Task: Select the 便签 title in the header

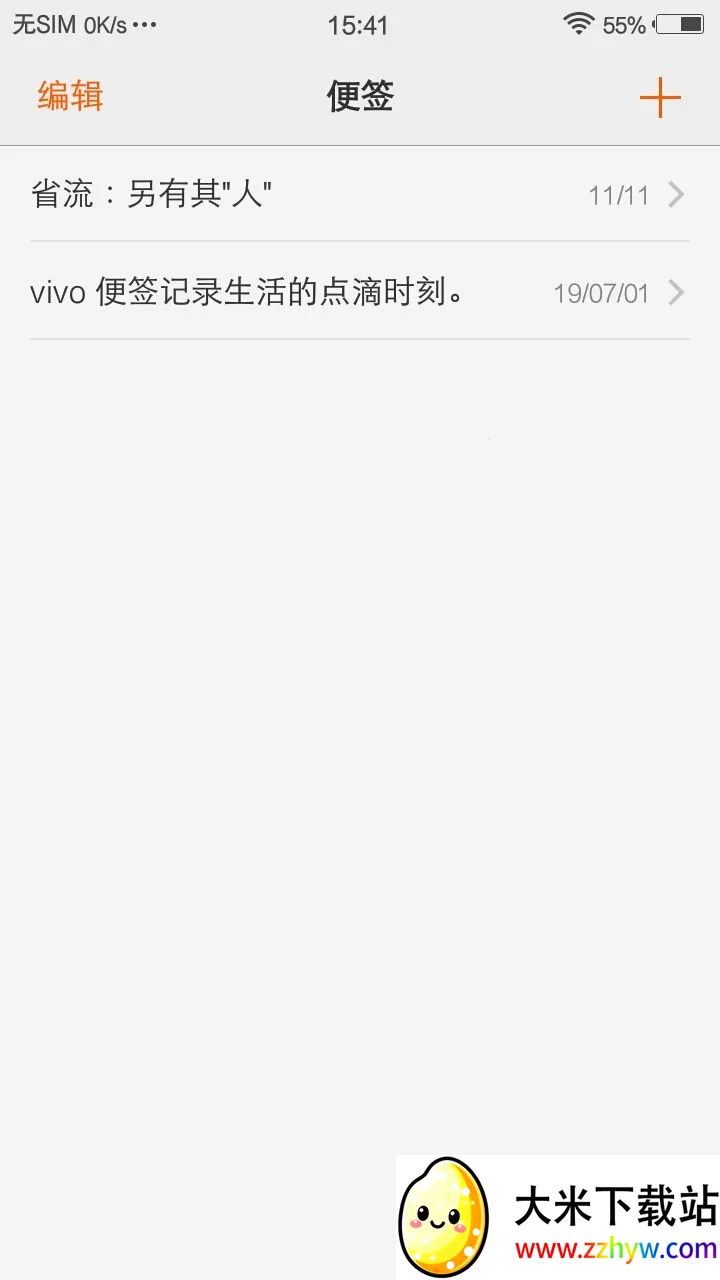Action: (359, 97)
